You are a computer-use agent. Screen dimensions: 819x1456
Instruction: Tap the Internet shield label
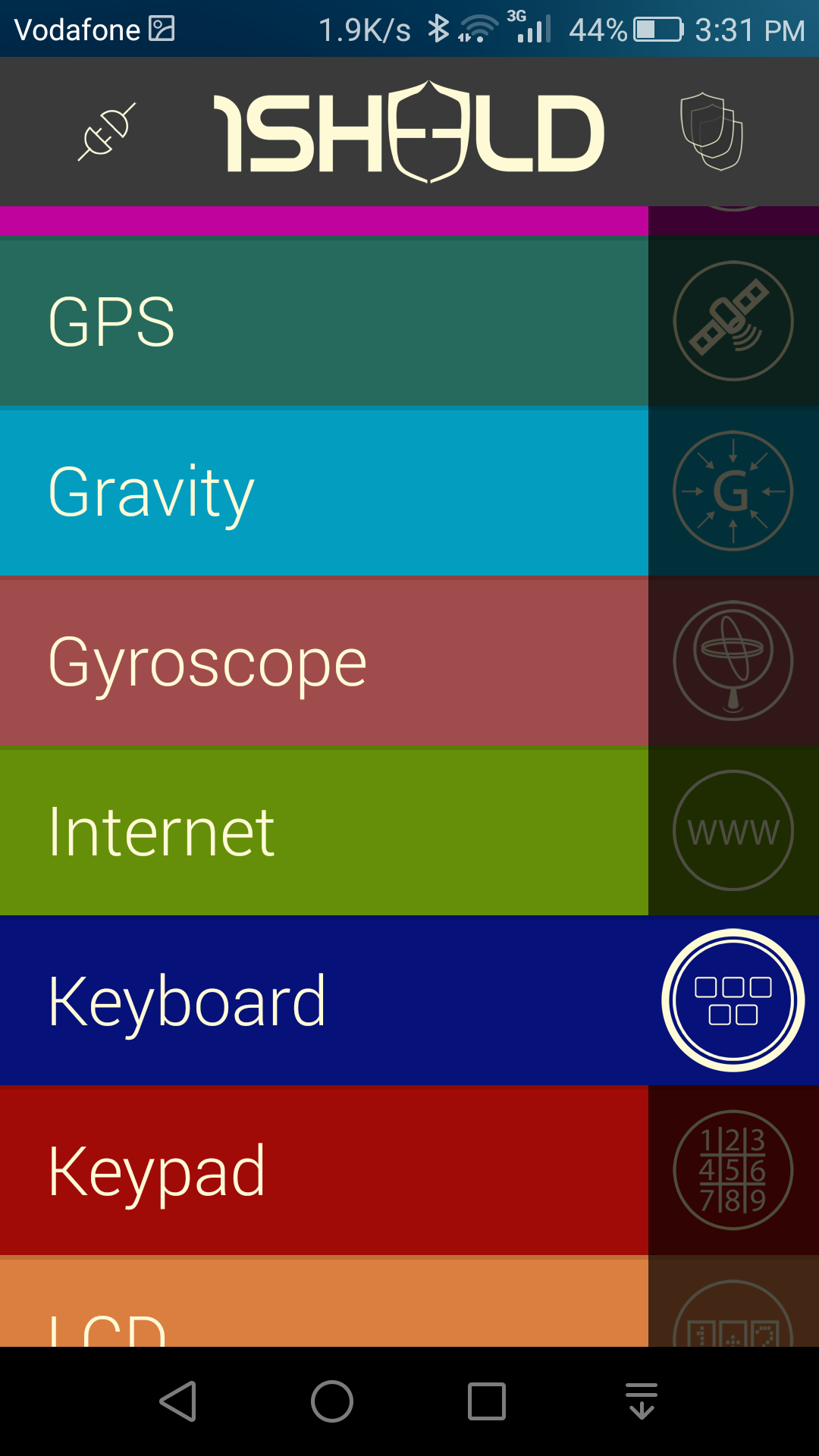click(x=162, y=831)
